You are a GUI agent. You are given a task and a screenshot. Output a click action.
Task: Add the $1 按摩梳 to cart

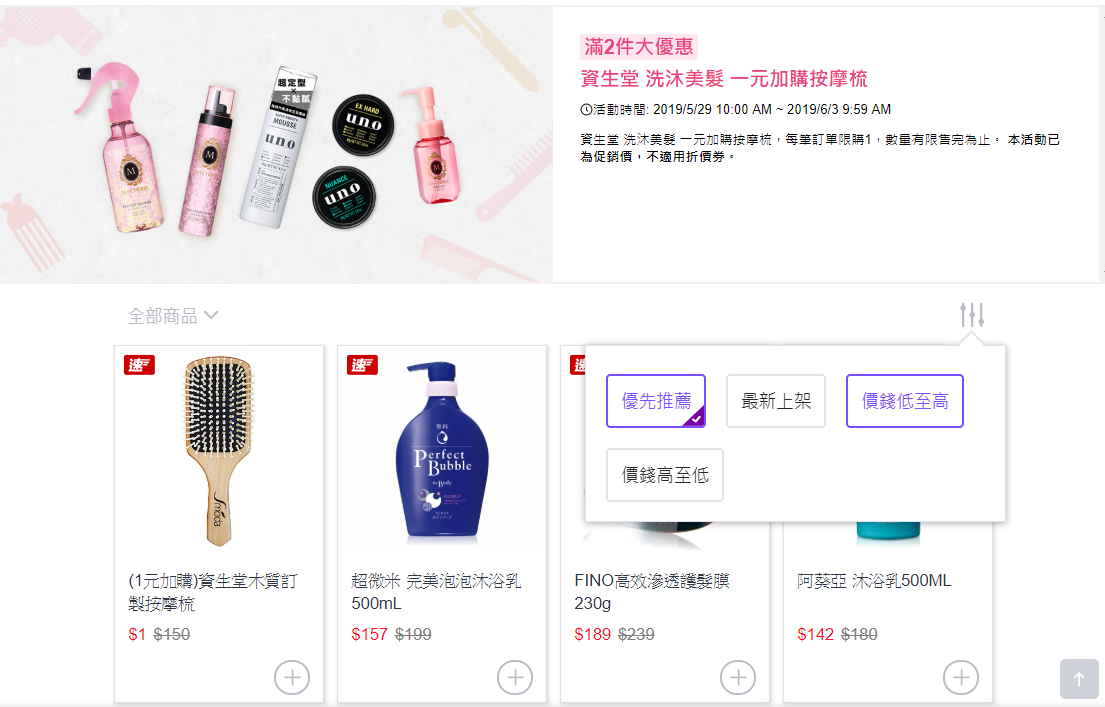click(292, 677)
